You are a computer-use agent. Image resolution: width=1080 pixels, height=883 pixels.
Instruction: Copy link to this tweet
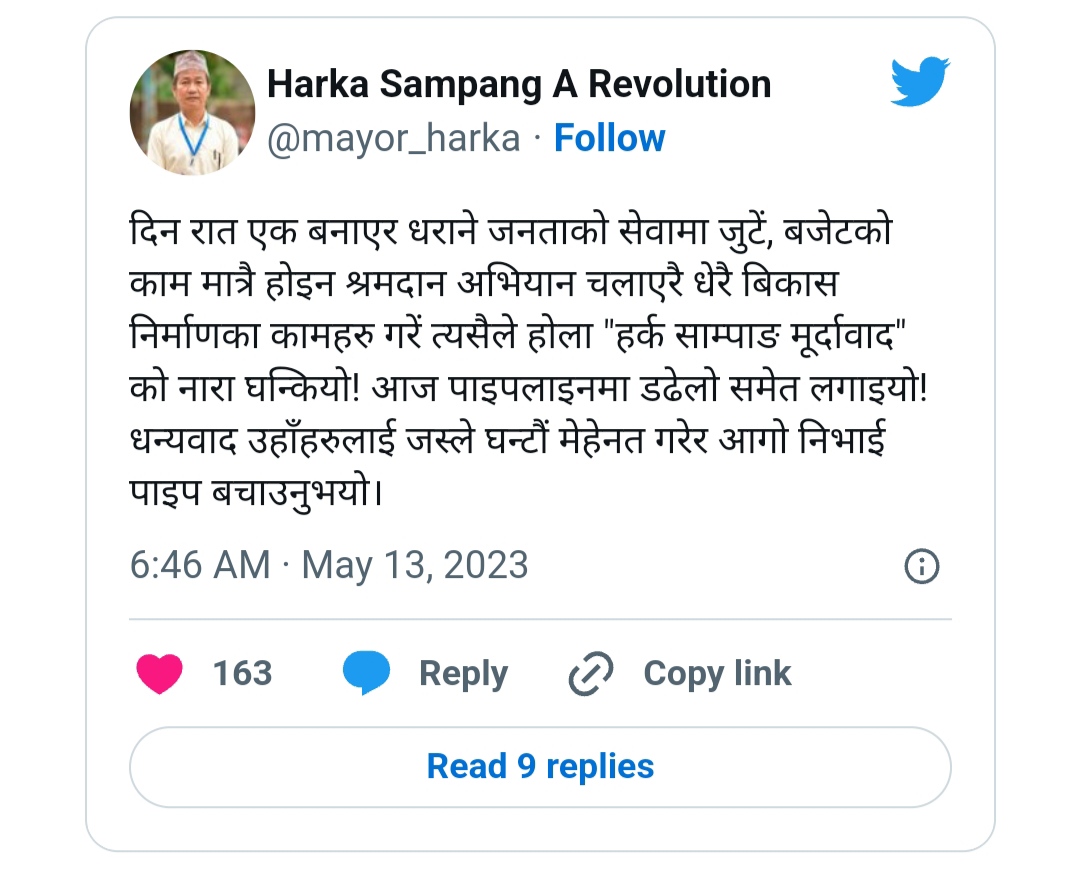click(x=680, y=673)
